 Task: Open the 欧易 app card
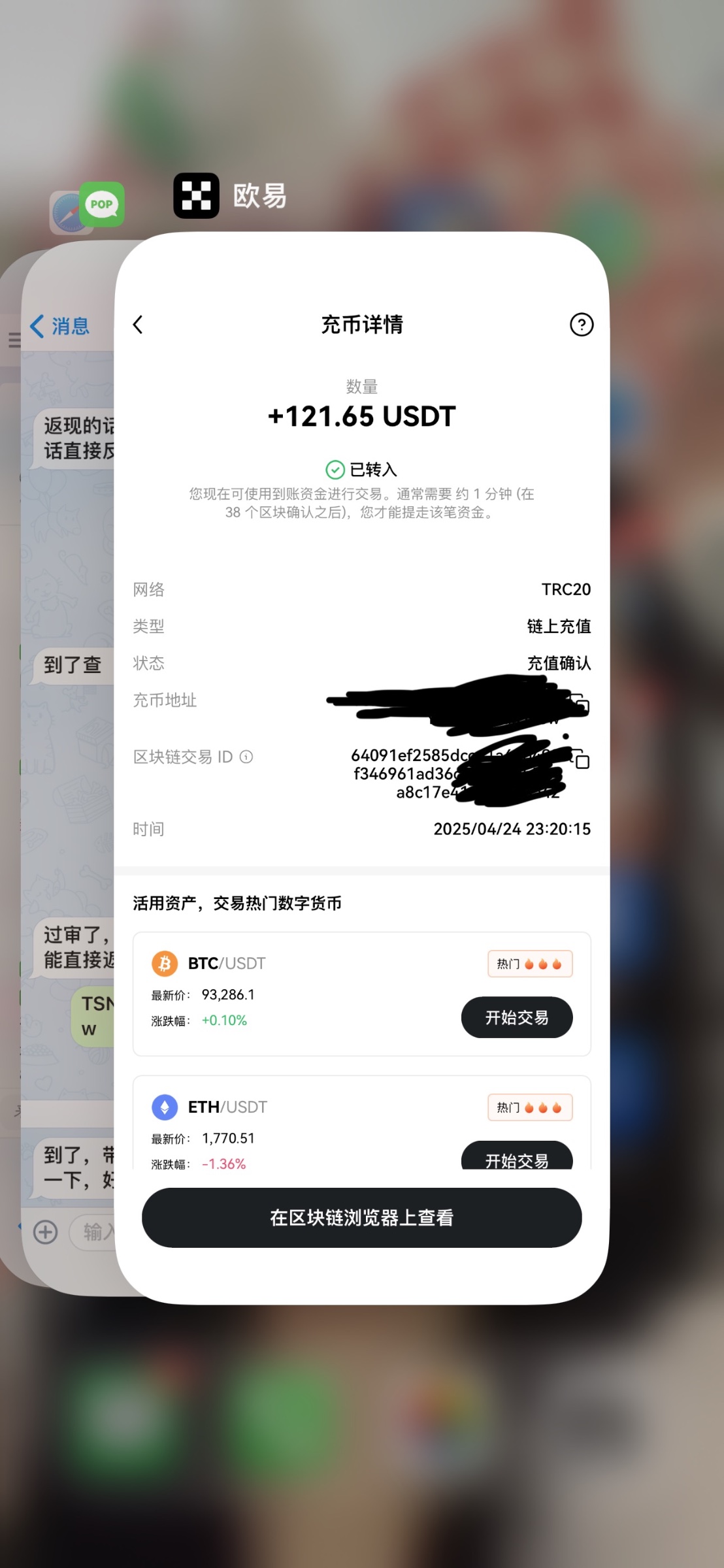point(361,768)
